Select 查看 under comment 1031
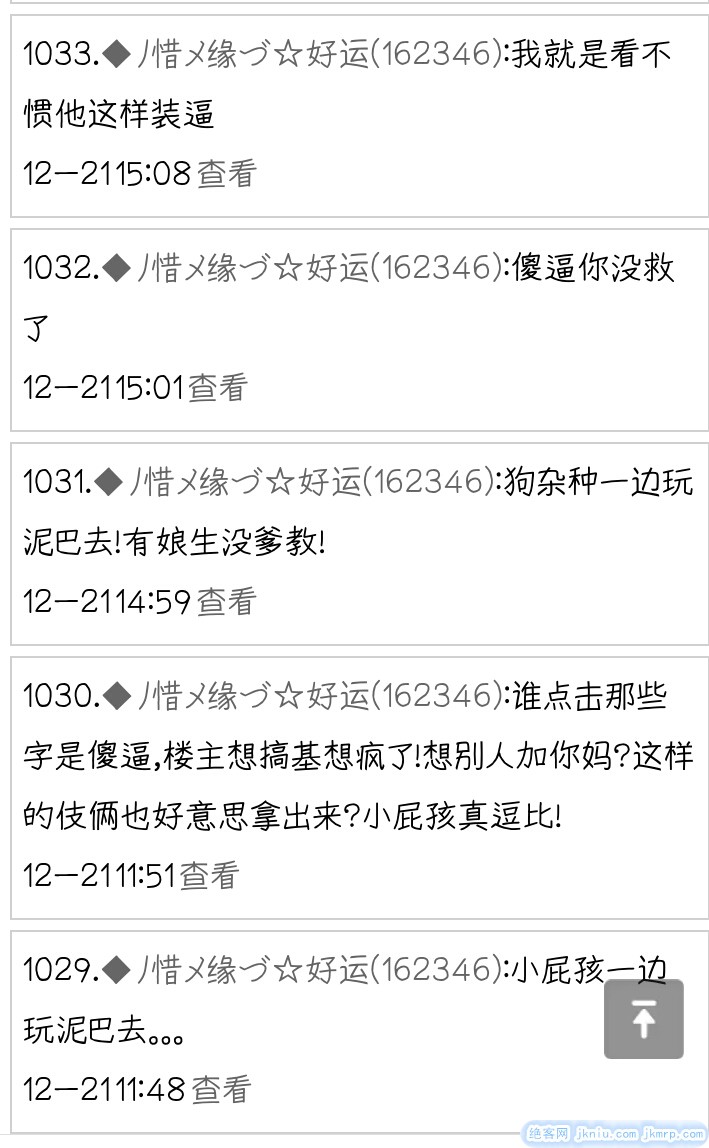Image resolution: width=709 pixels, height=1148 pixels. tap(227, 601)
